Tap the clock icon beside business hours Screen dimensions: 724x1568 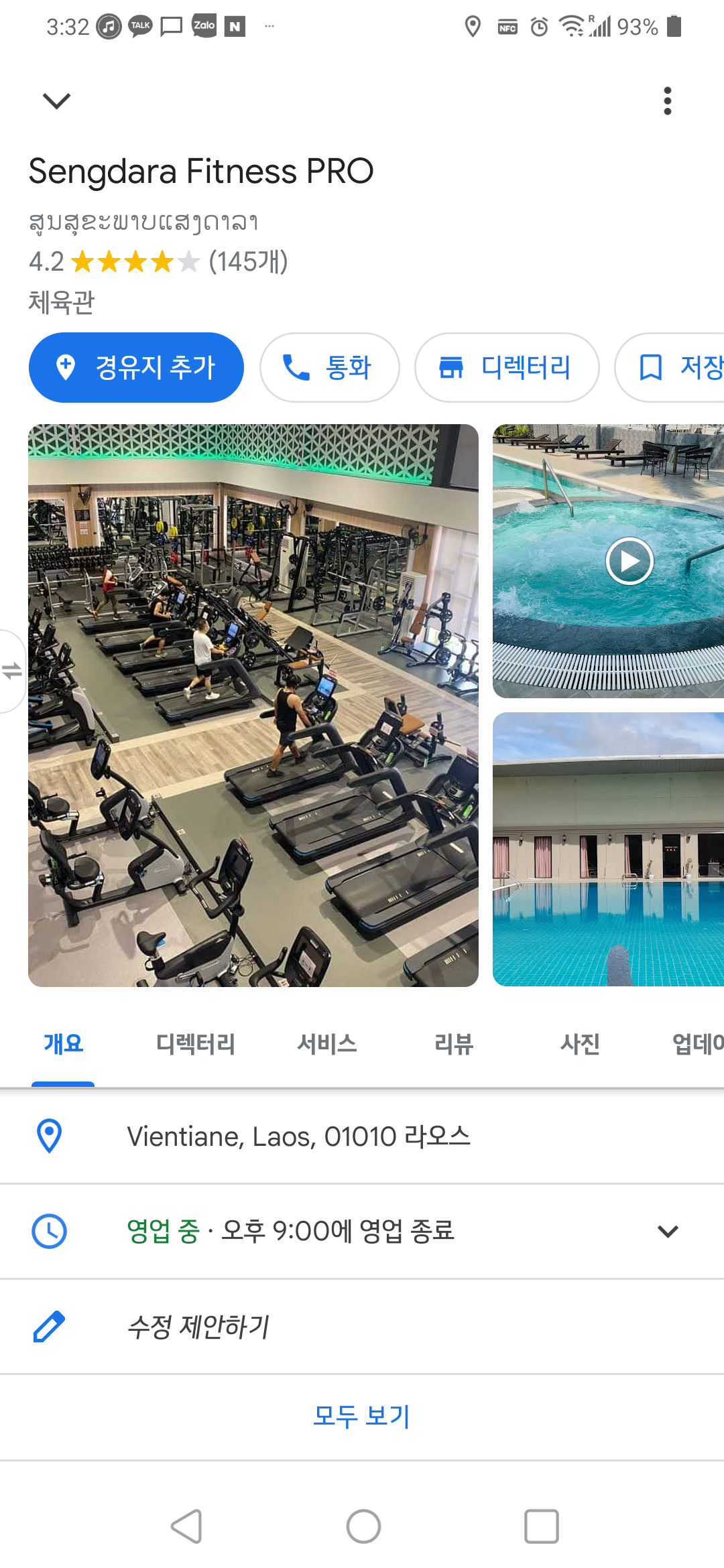[x=48, y=1231]
